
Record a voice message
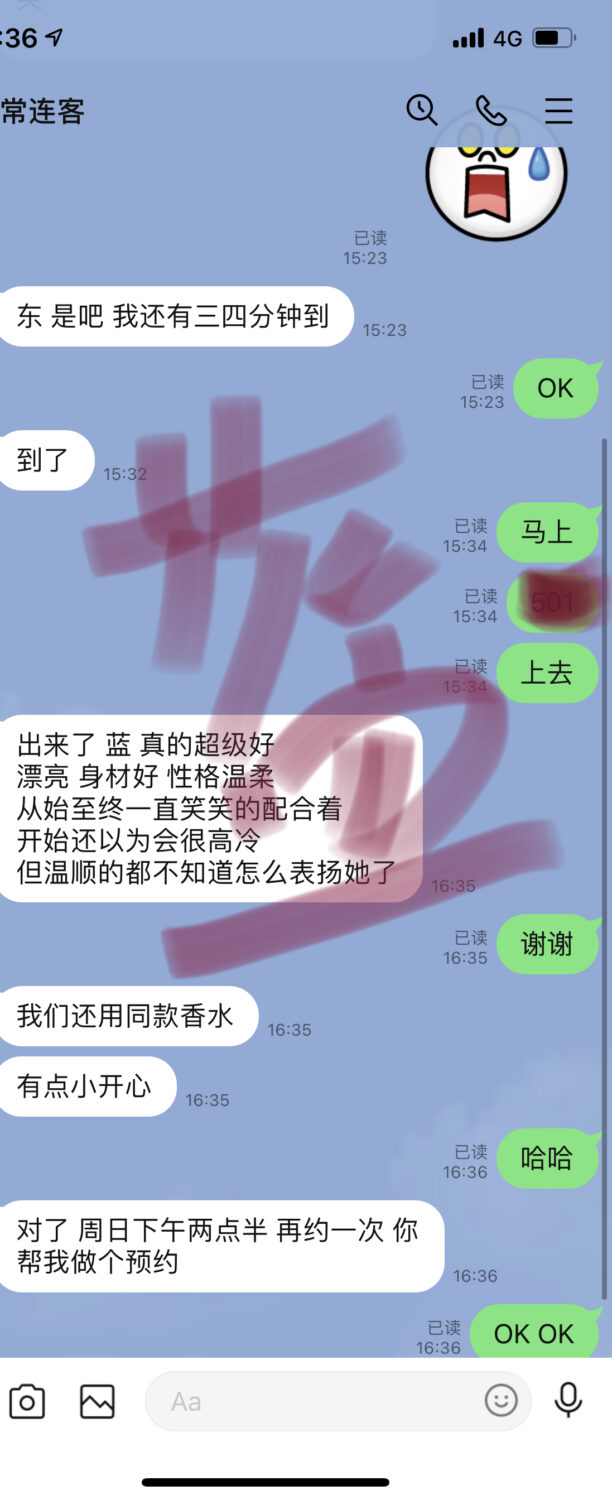coord(568,1401)
